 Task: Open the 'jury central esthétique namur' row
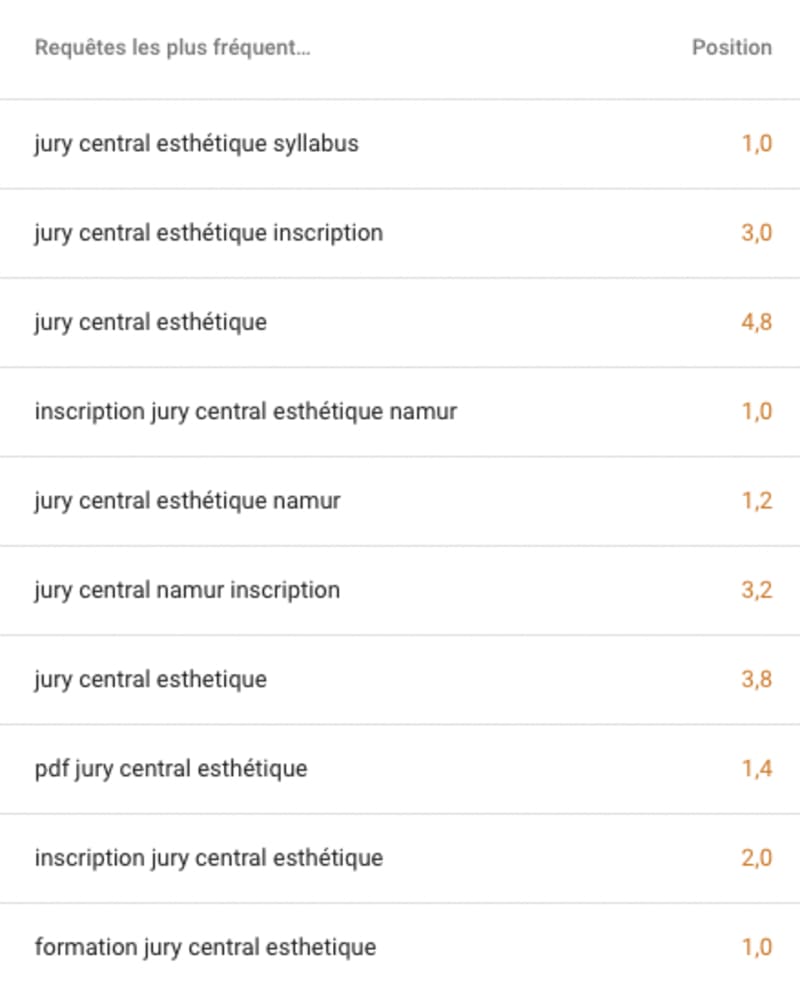click(x=187, y=501)
